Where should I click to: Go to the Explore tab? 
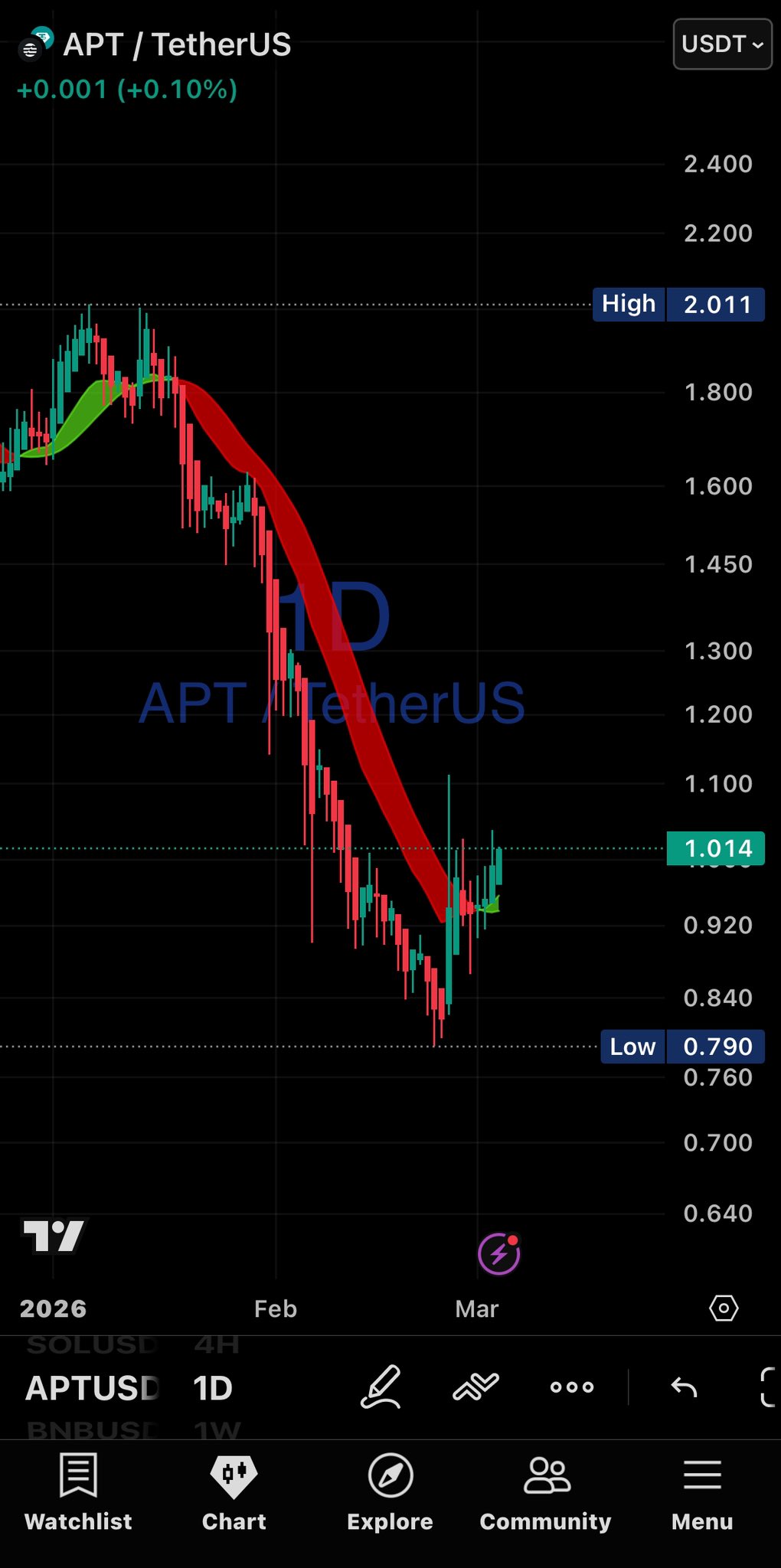point(390,1491)
